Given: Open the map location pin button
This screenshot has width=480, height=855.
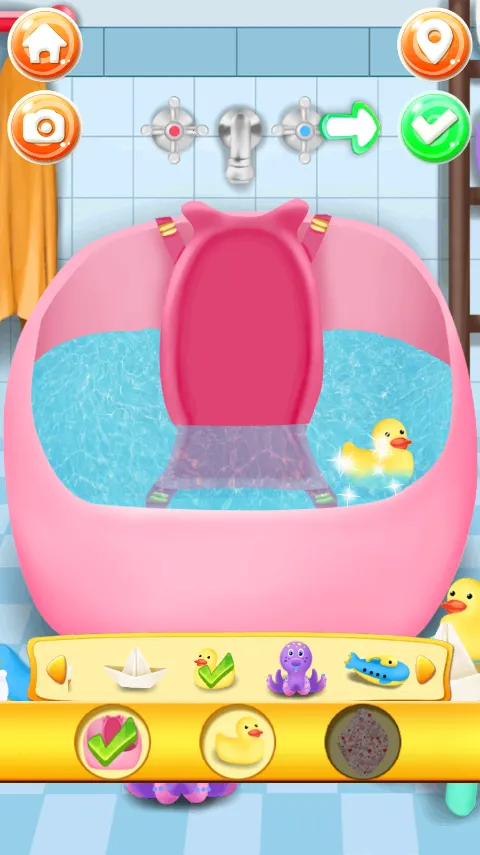Looking at the screenshot, I should (435, 45).
